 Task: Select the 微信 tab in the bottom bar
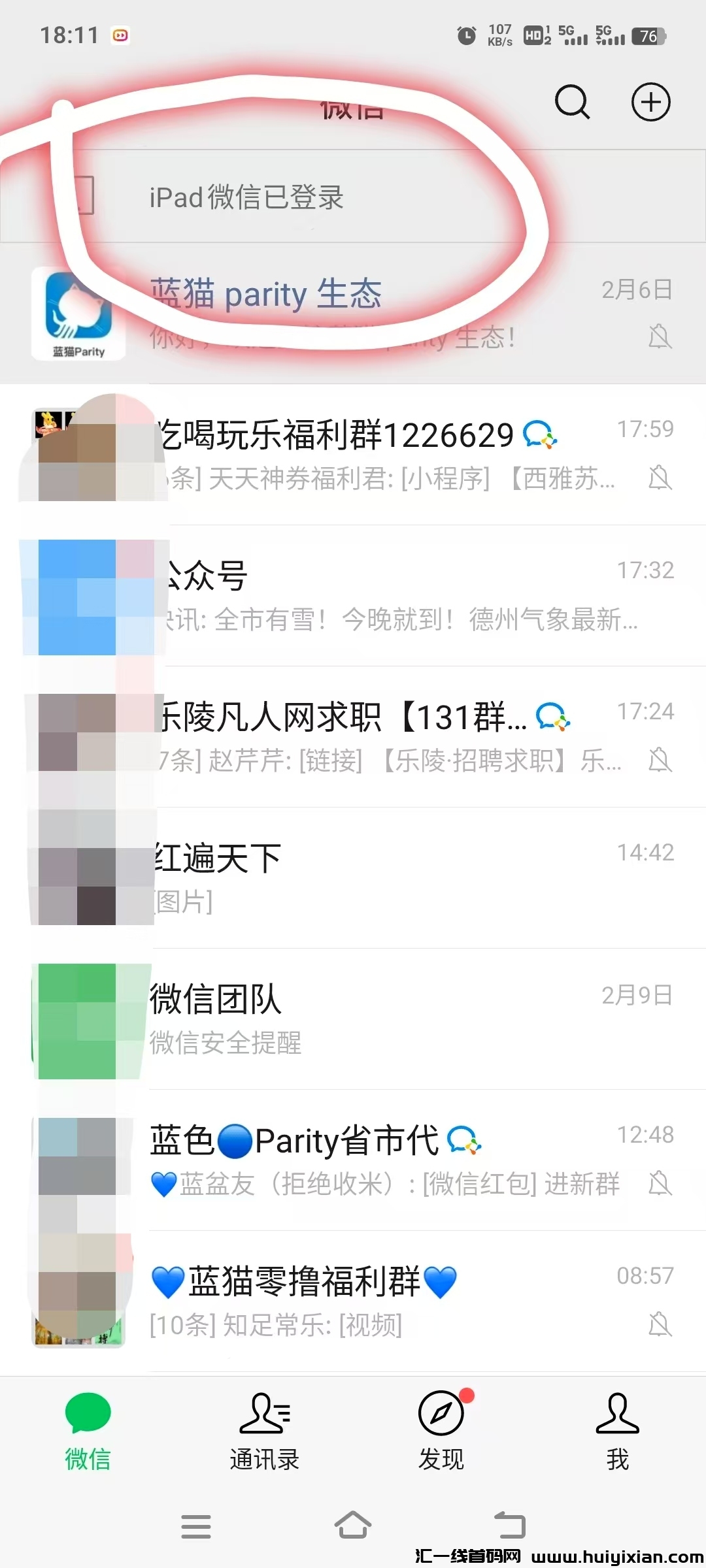(88, 1429)
